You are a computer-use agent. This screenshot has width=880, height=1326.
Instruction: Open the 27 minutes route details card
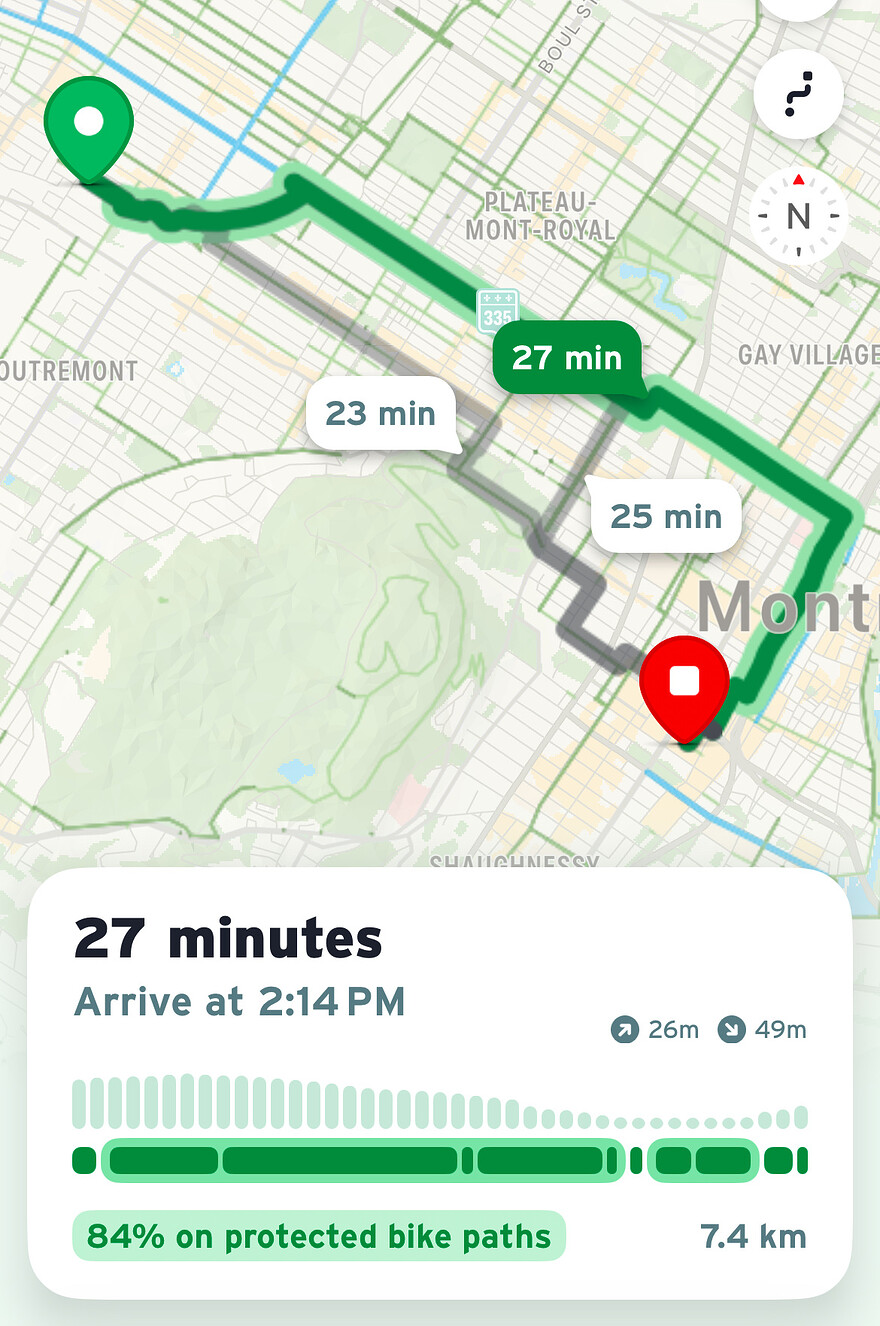pos(439,1082)
